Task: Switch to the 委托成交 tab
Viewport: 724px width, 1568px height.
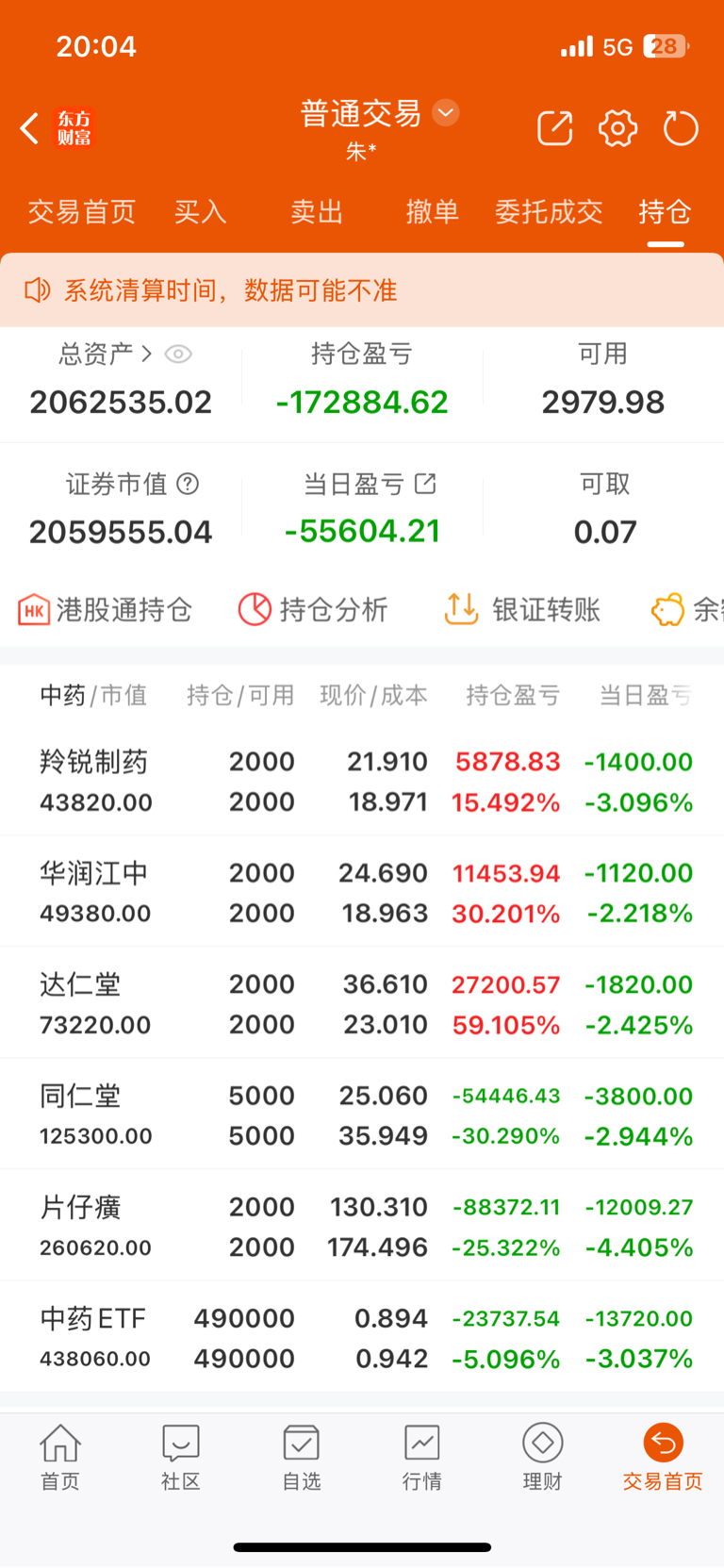Action: [549, 211]
